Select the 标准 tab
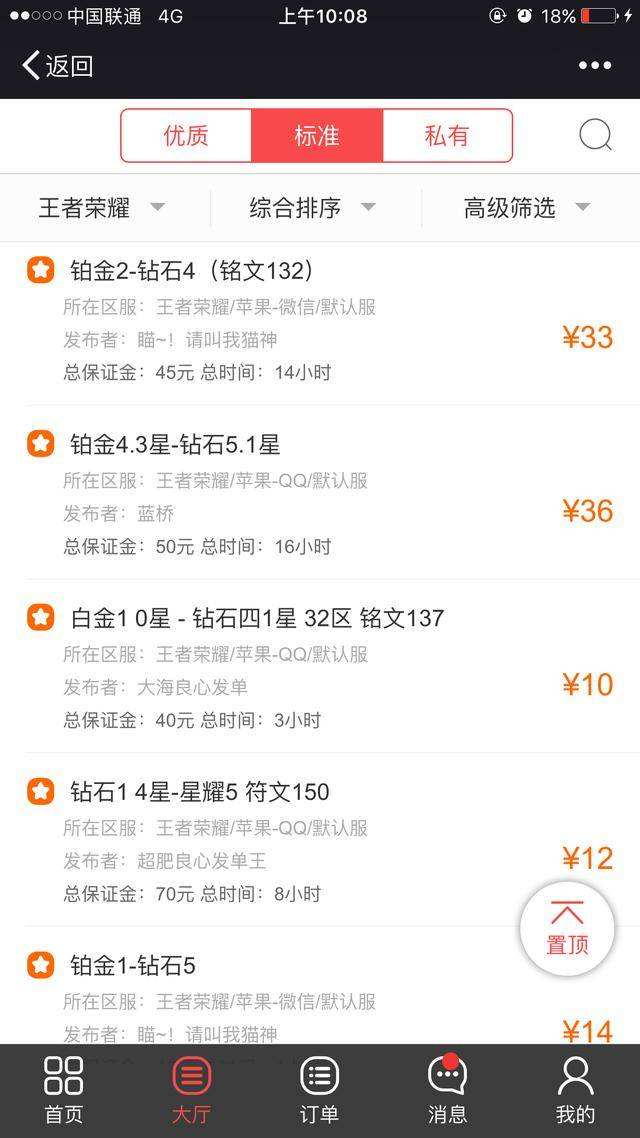Viewport: 640px width, 1138px height. pyautogui.click(x=316, y=136)
